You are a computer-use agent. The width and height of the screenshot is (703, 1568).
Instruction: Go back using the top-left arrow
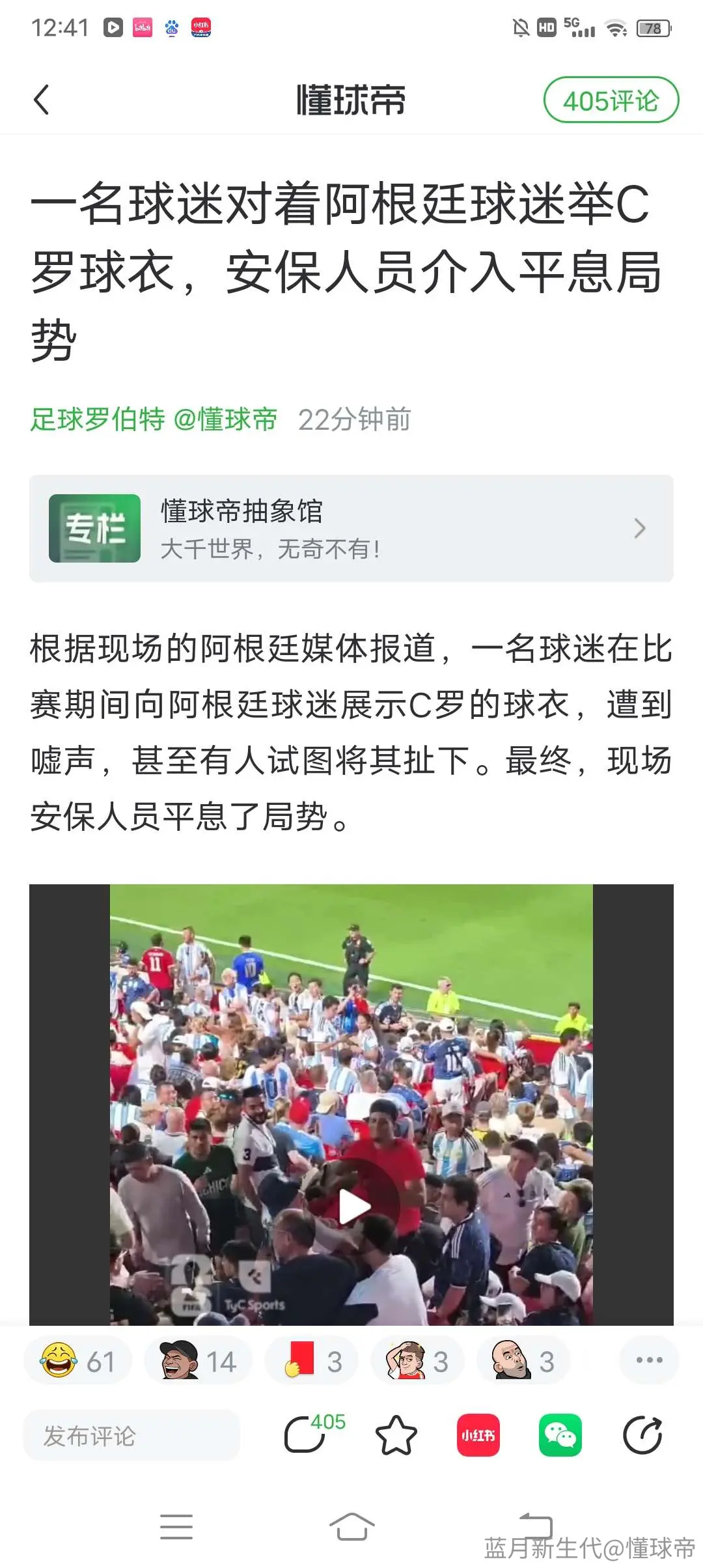coord(42,100)
